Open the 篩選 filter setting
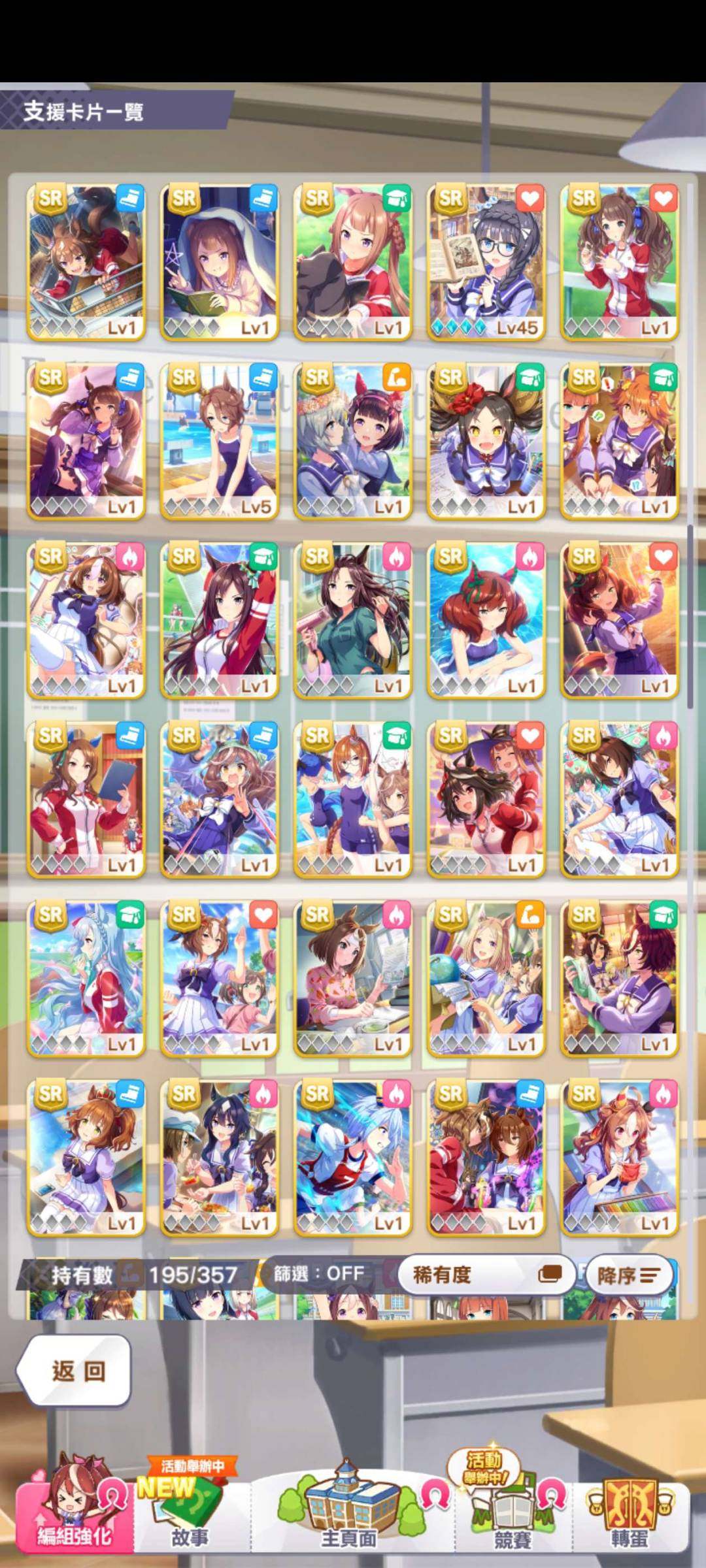The height and width of the screenshot is (1568, 706). tap(319, 1273)
